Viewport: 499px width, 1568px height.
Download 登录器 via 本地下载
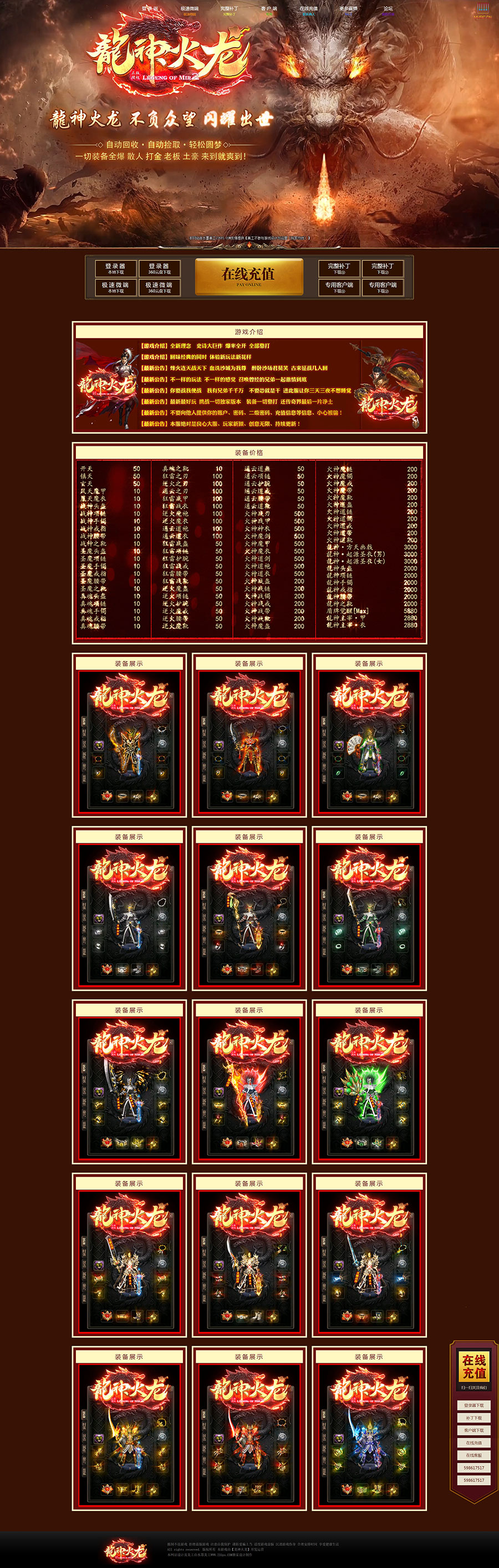click(116, 268)
